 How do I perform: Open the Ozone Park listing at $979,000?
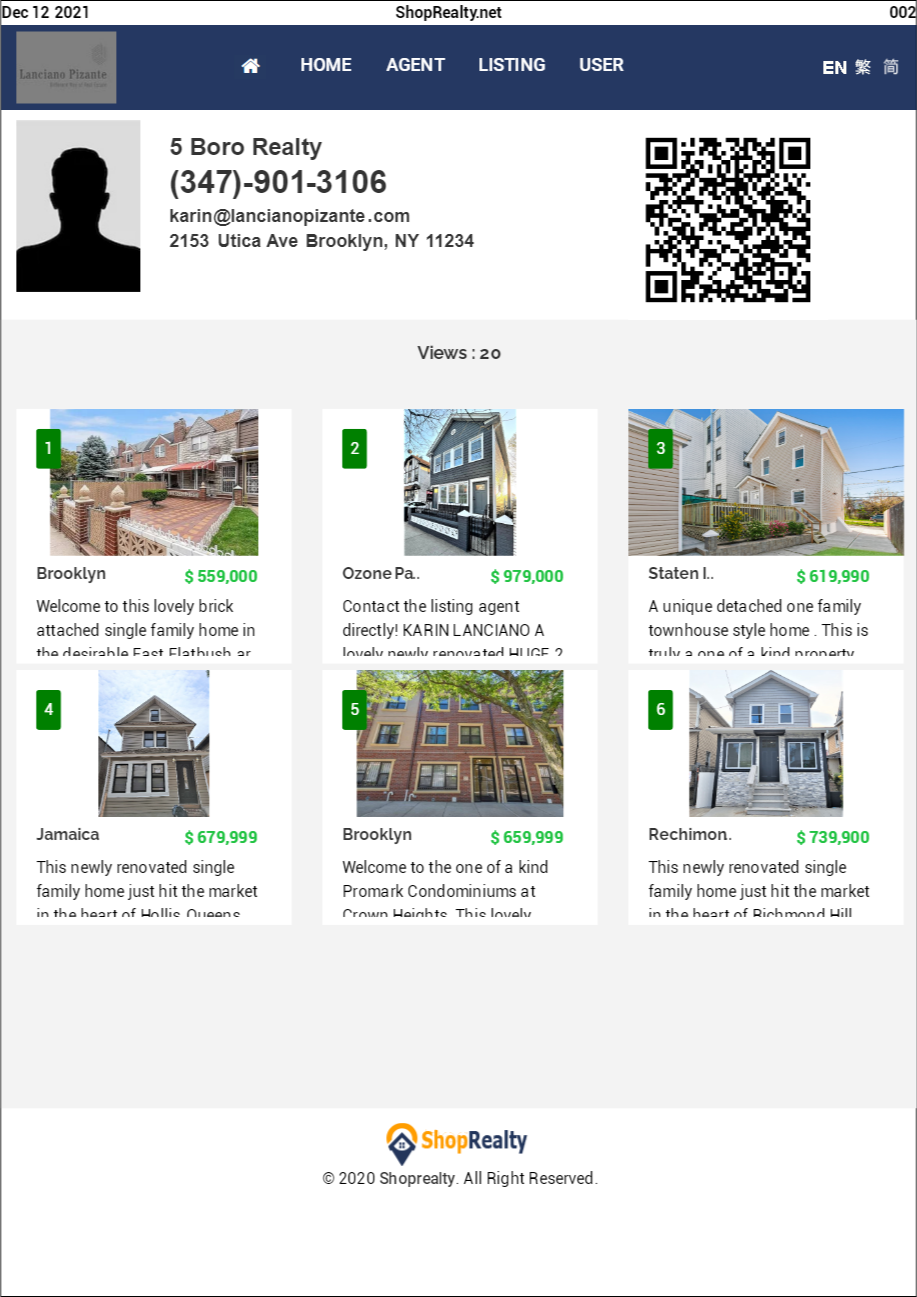460,483
